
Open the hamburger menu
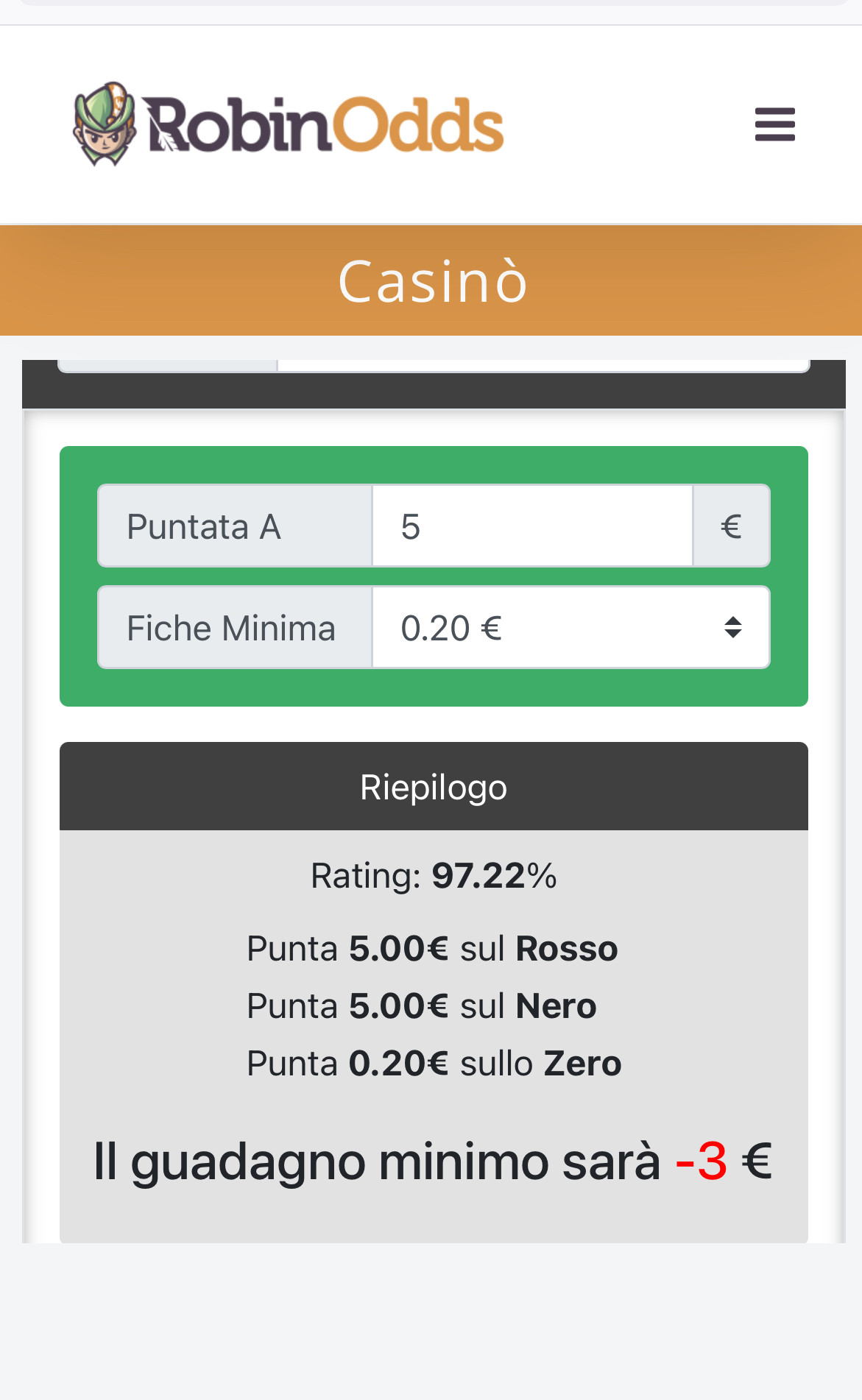click(x=775, y=124)
